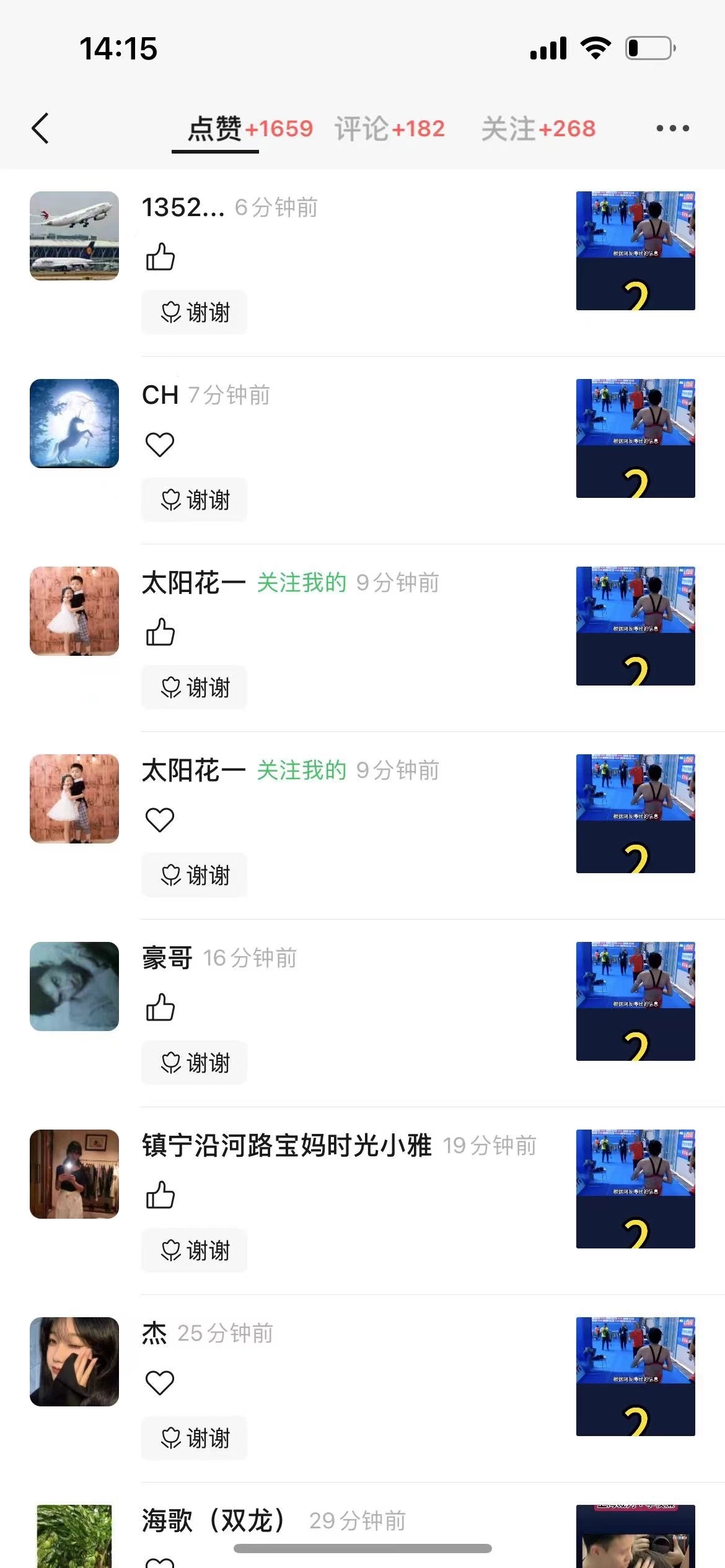Open 杰's profile picture
Image resolution: width=725 pixels, height=1568 pixels.
(x=74, y=1362)
